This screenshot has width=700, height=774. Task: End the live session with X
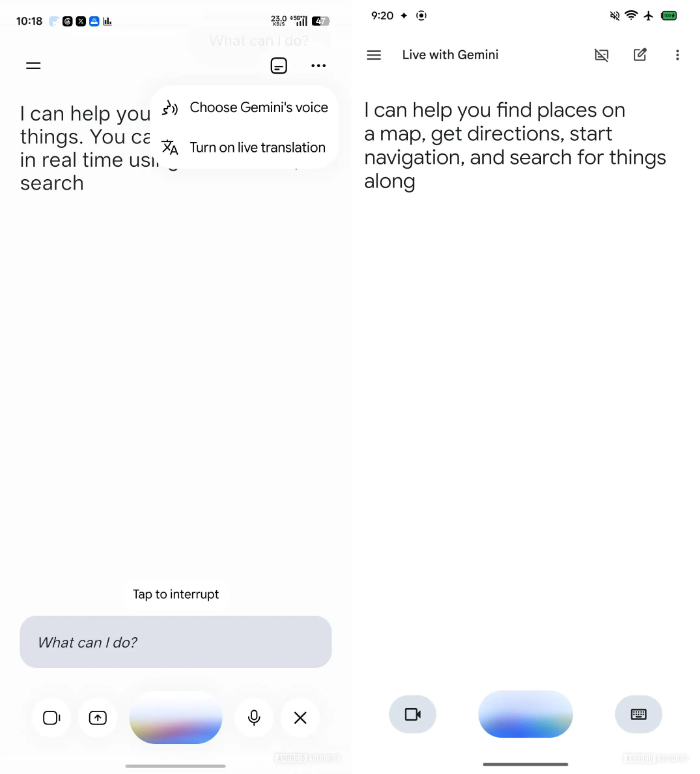point(300,718)
